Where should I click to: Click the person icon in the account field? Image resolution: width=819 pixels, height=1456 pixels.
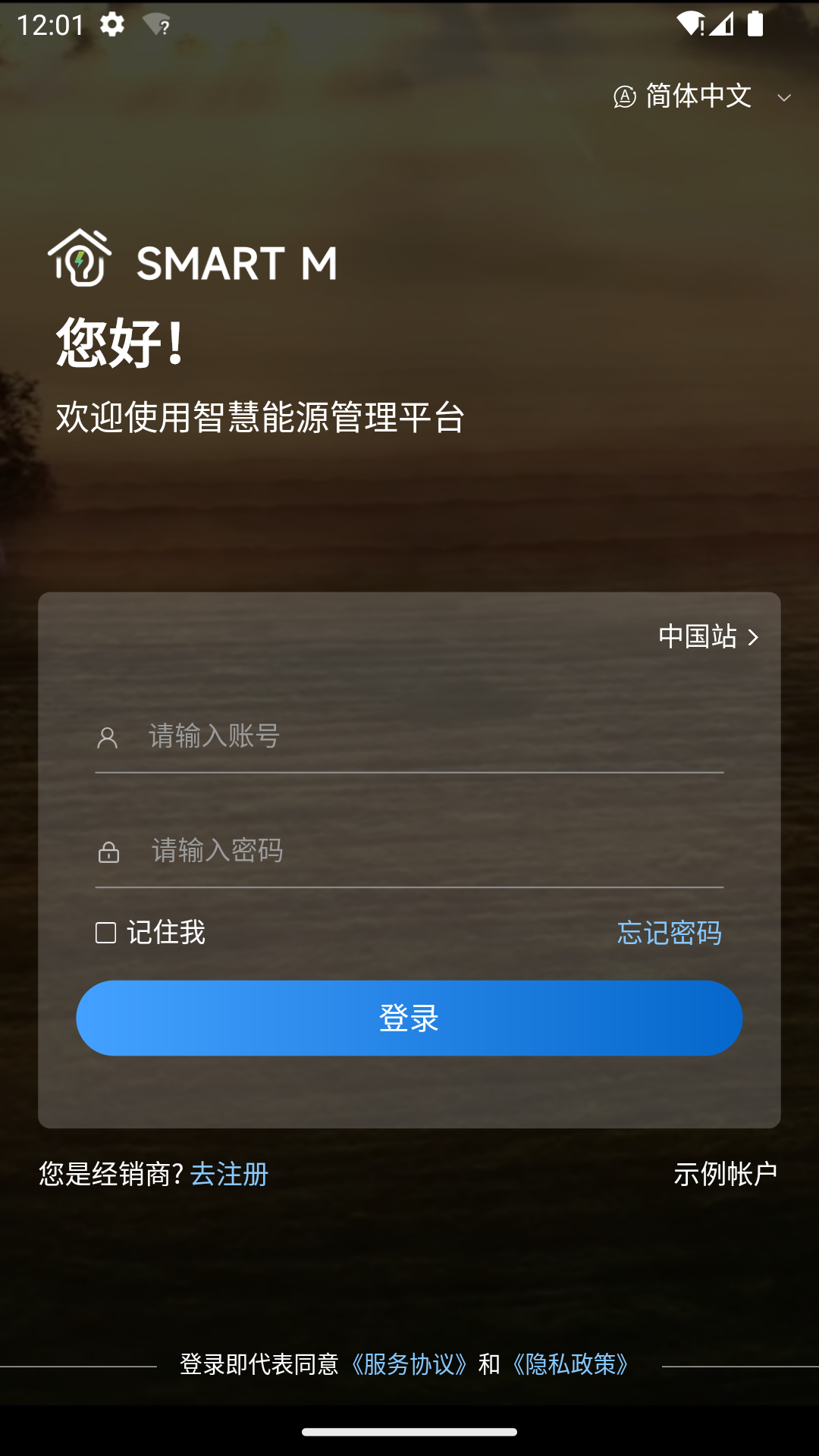pyautogui.click(x=107, y=736)
